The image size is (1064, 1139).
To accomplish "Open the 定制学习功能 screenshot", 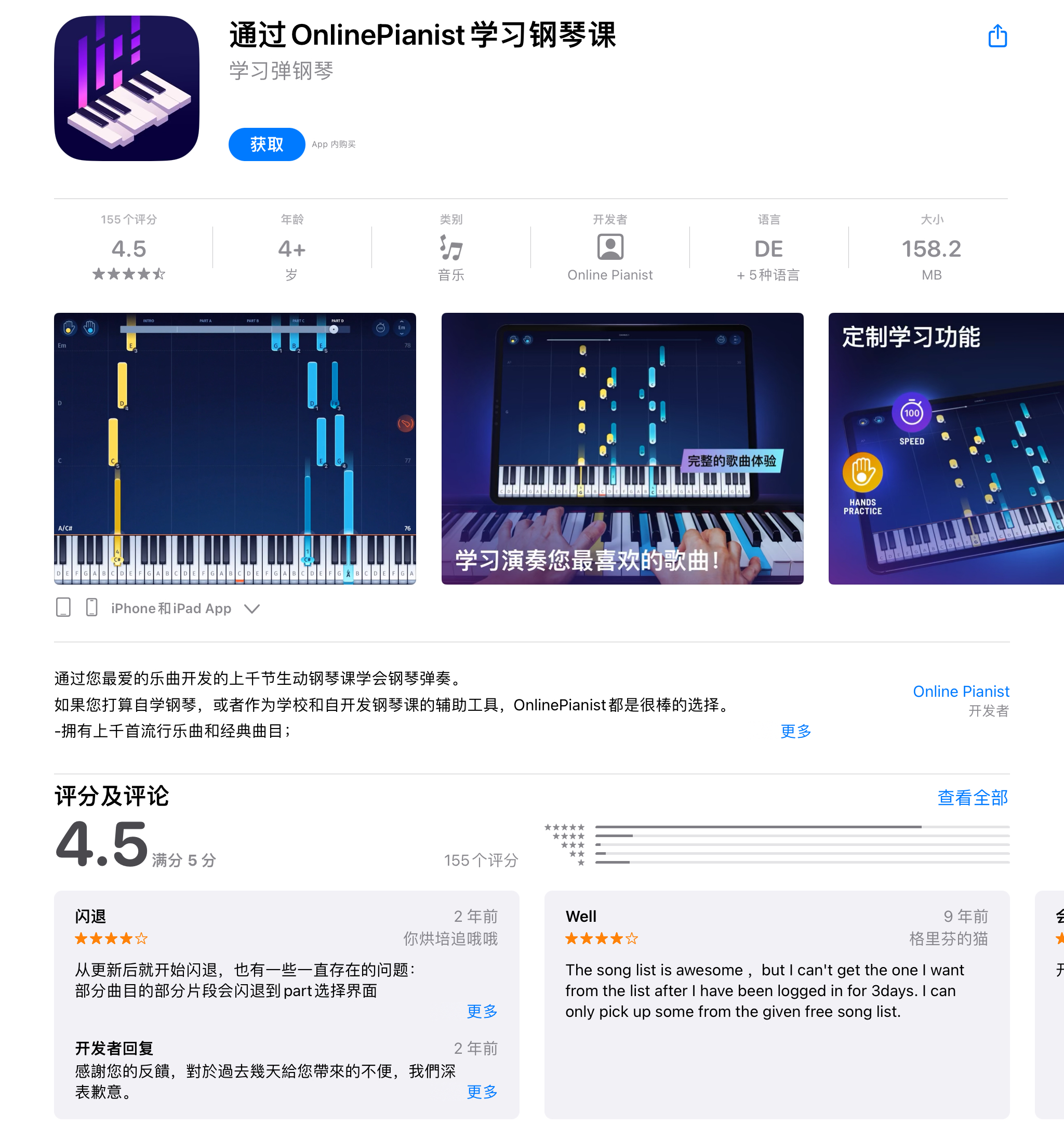I will (x=946, y=448).
